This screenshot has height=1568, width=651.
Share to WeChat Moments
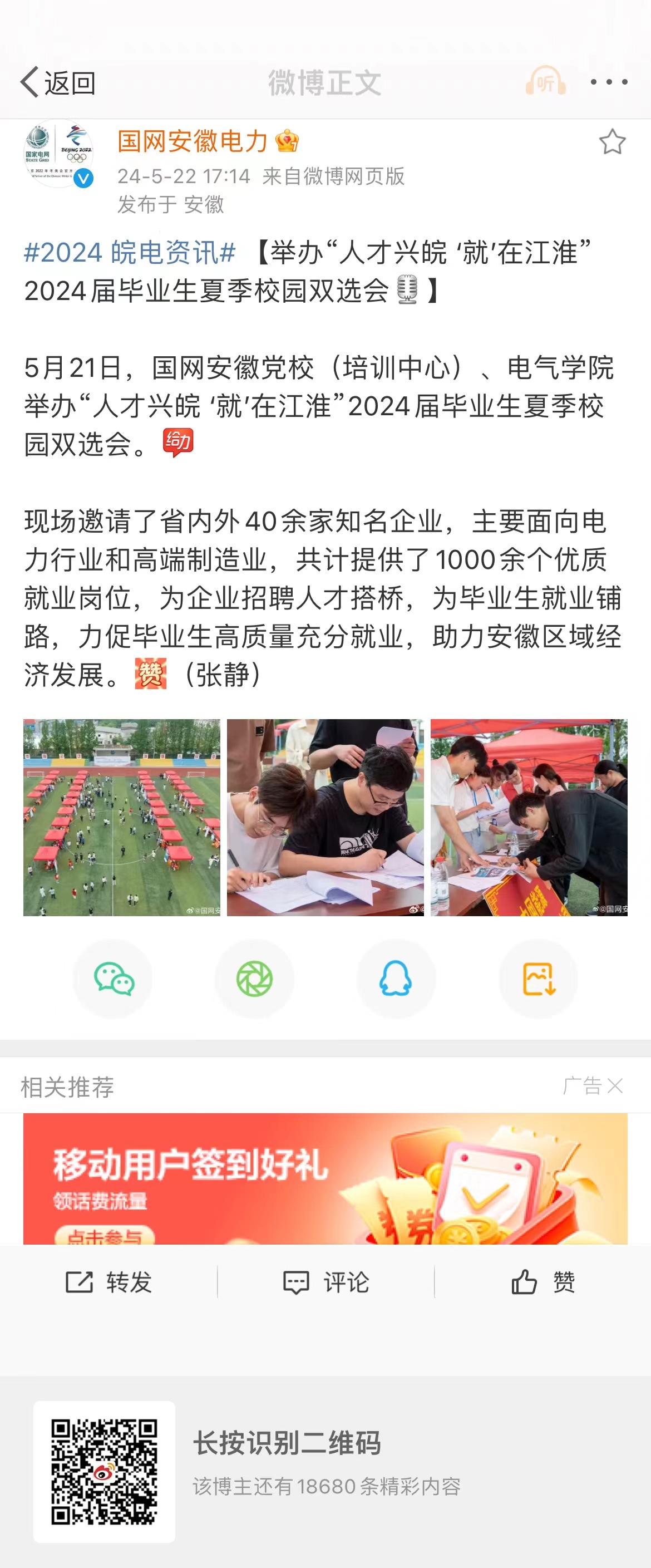254,979
